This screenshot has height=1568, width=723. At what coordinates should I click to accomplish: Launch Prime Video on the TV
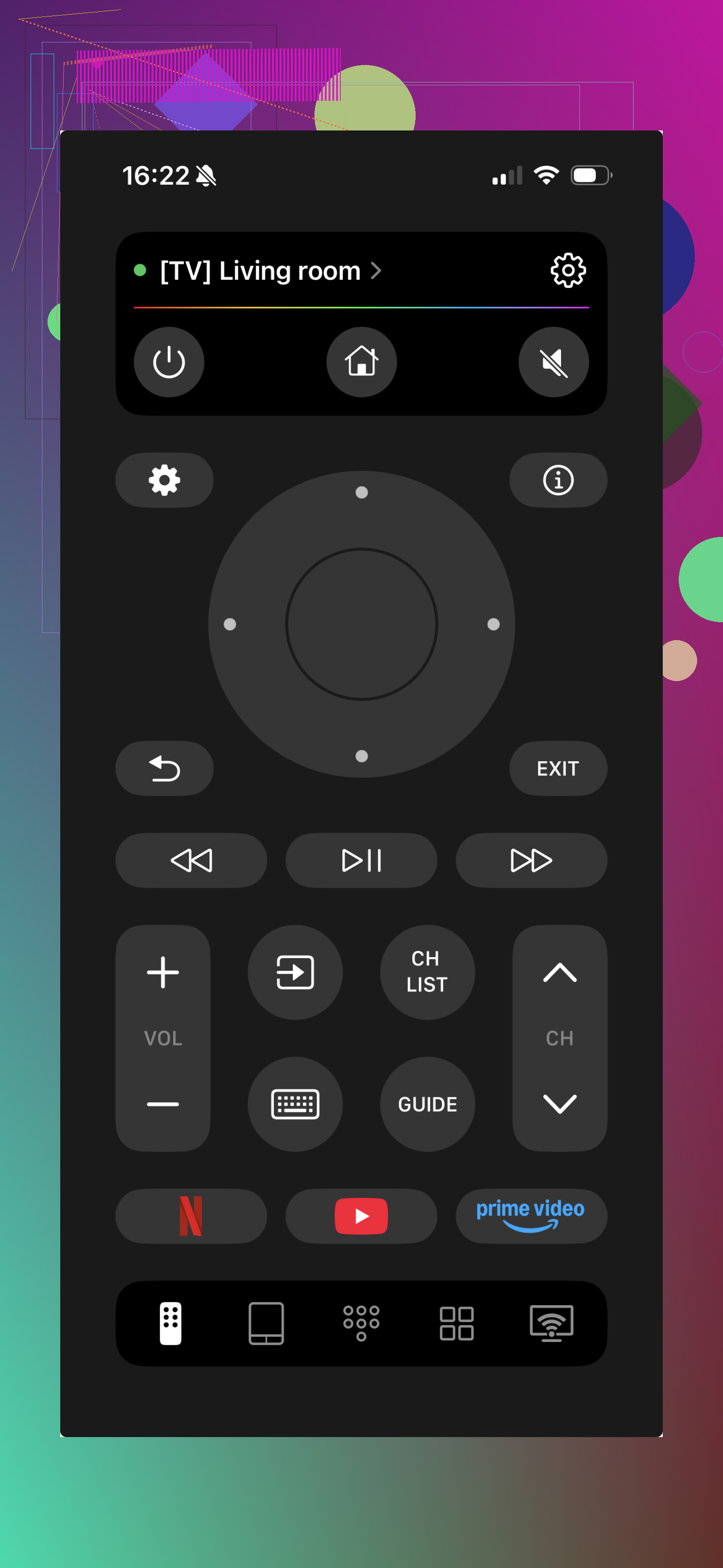click(x=531, y=1216)
